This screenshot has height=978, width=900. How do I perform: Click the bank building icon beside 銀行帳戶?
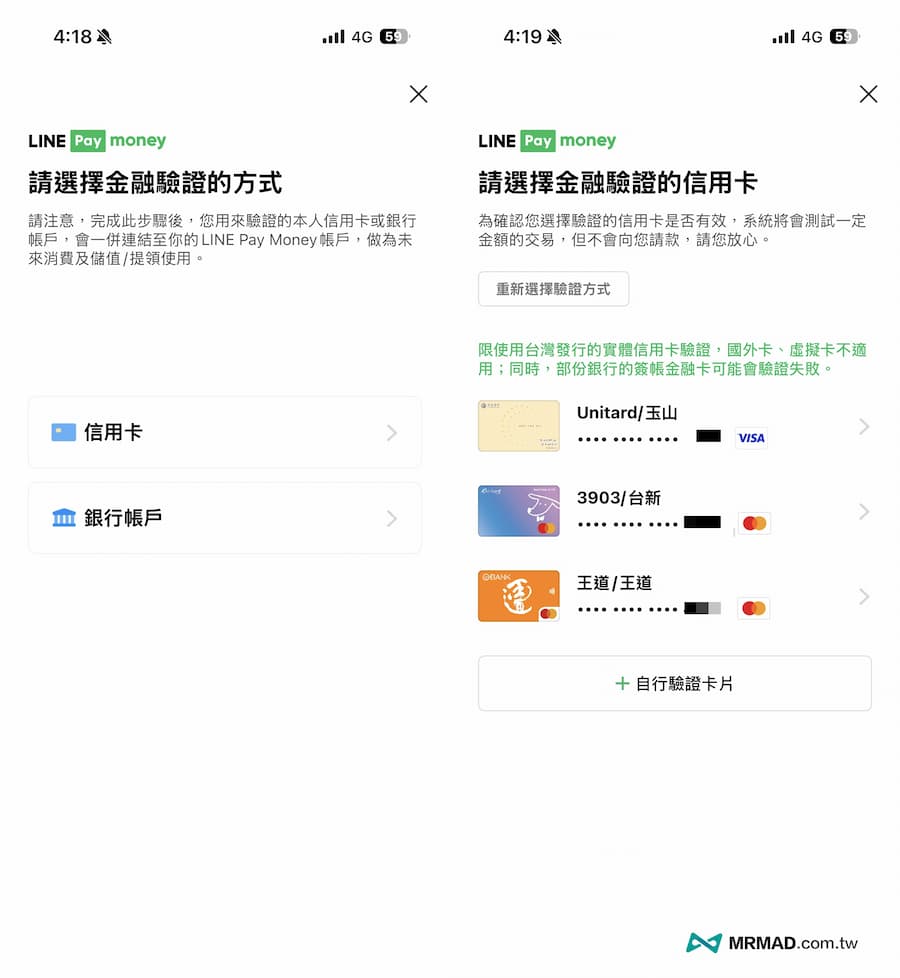tap(63, 518)
